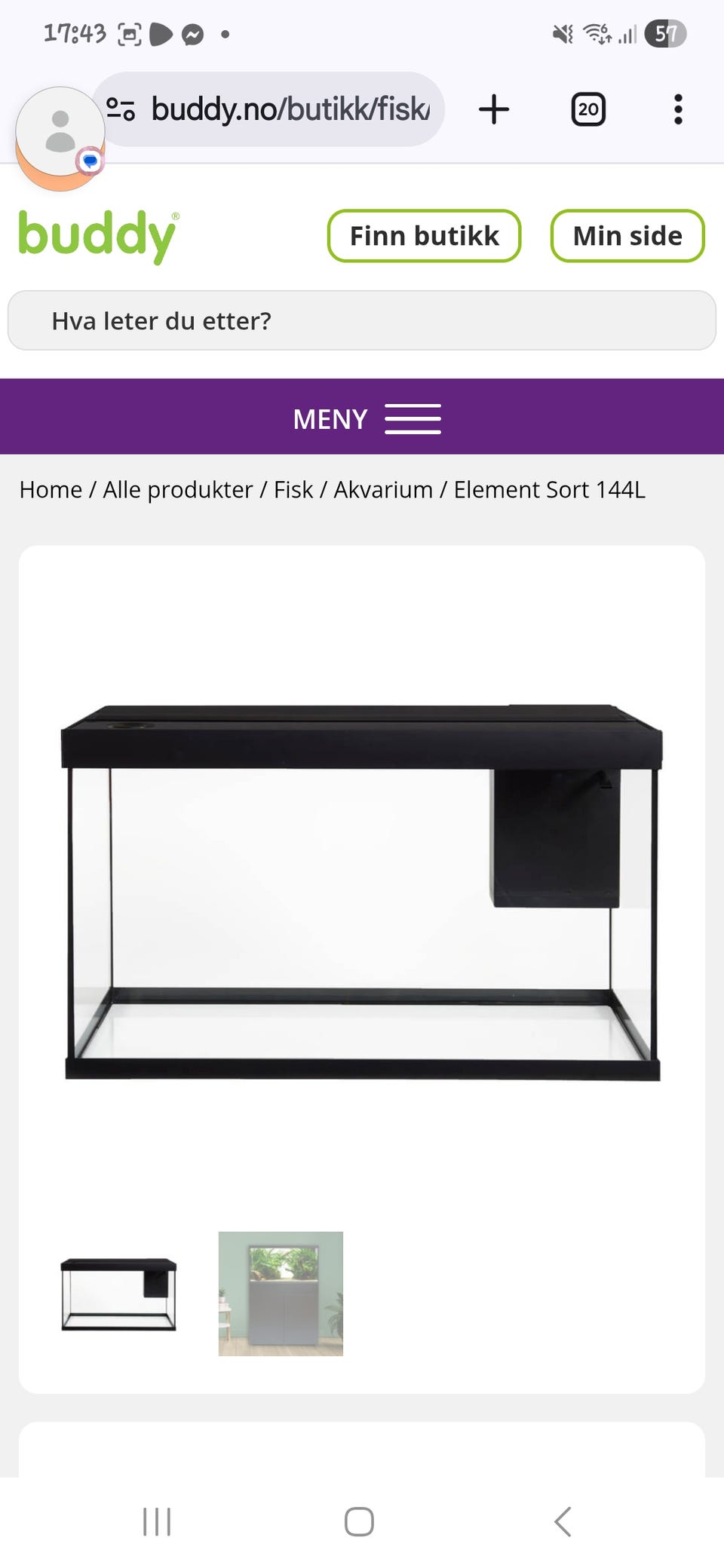Image resolution: width=724 pixels, height=1568 pixels.
Task: Open the tab switcher showing 20 tabs
Action: coord(588,109)
